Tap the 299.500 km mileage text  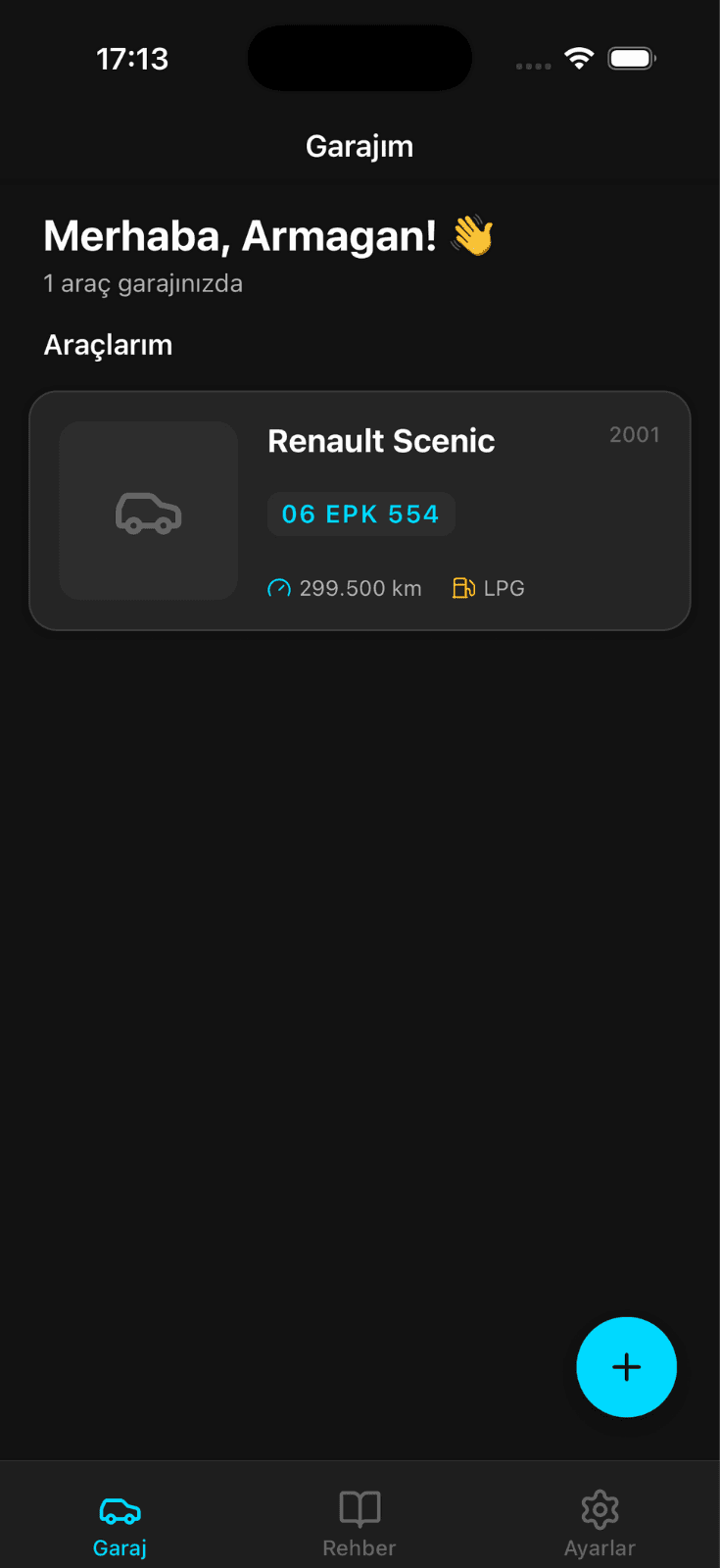coord(360,588)
